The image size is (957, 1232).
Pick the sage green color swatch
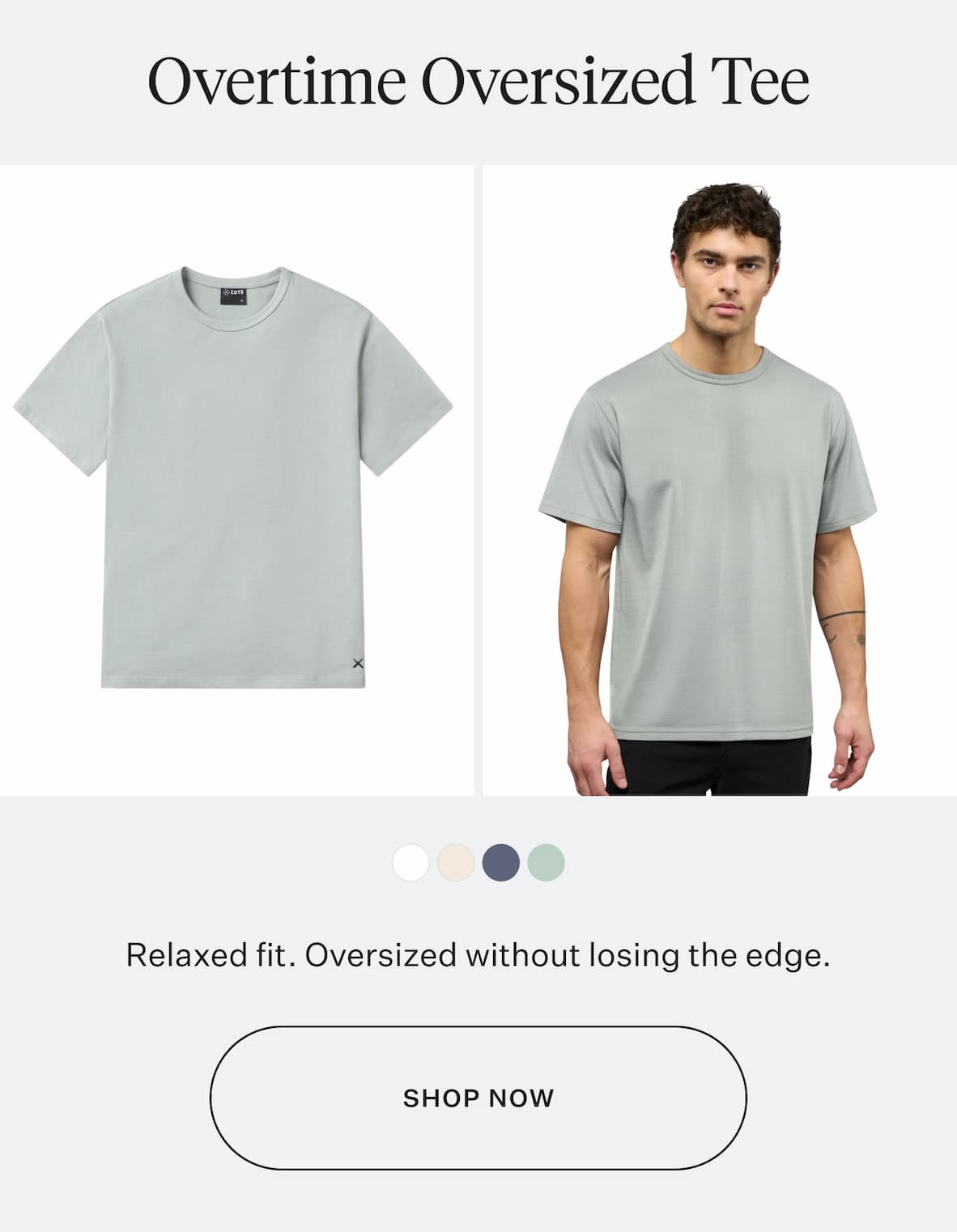click(547, 863)
